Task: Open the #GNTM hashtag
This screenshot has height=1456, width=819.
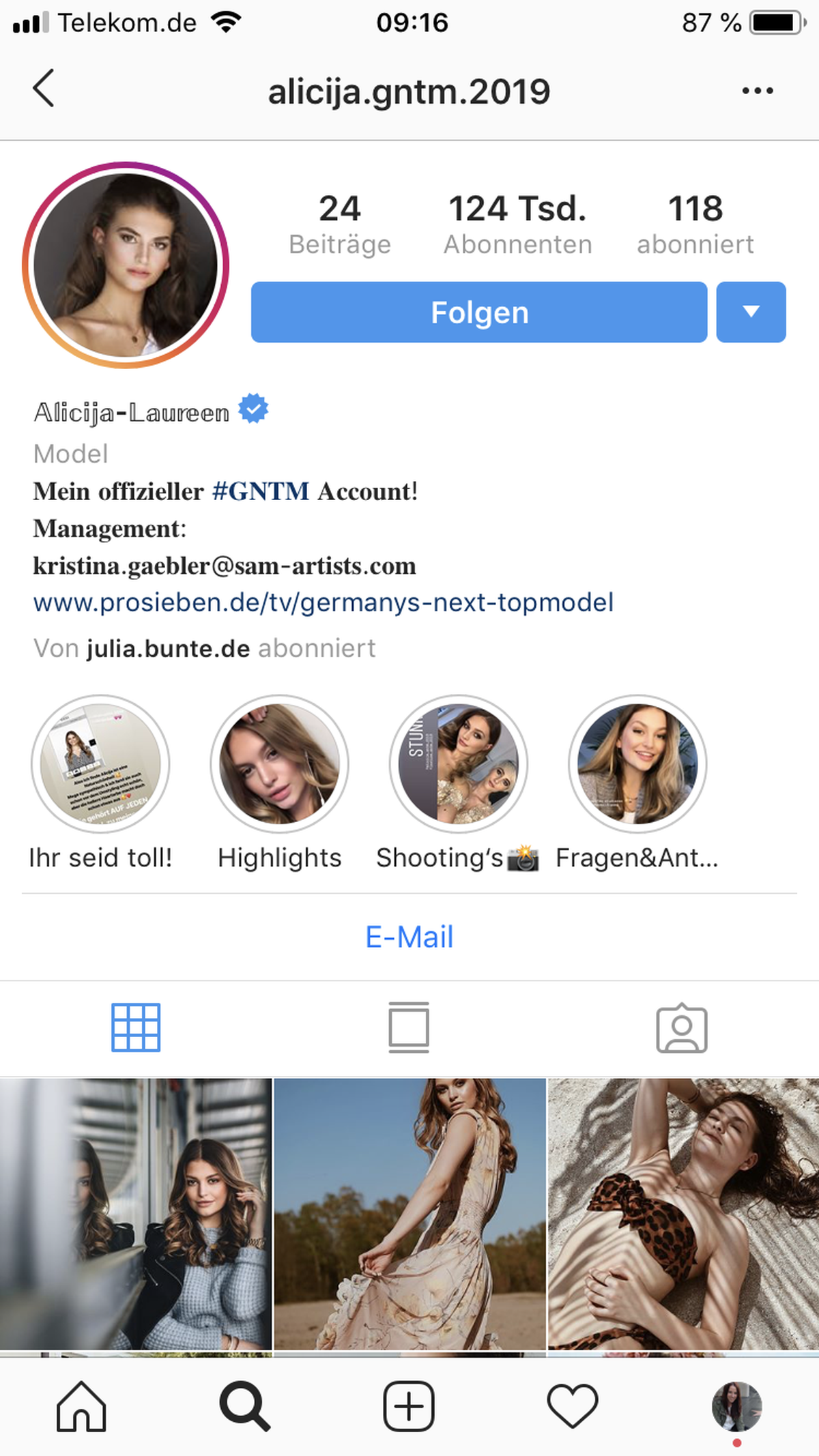Action: [x=260, y=491]
